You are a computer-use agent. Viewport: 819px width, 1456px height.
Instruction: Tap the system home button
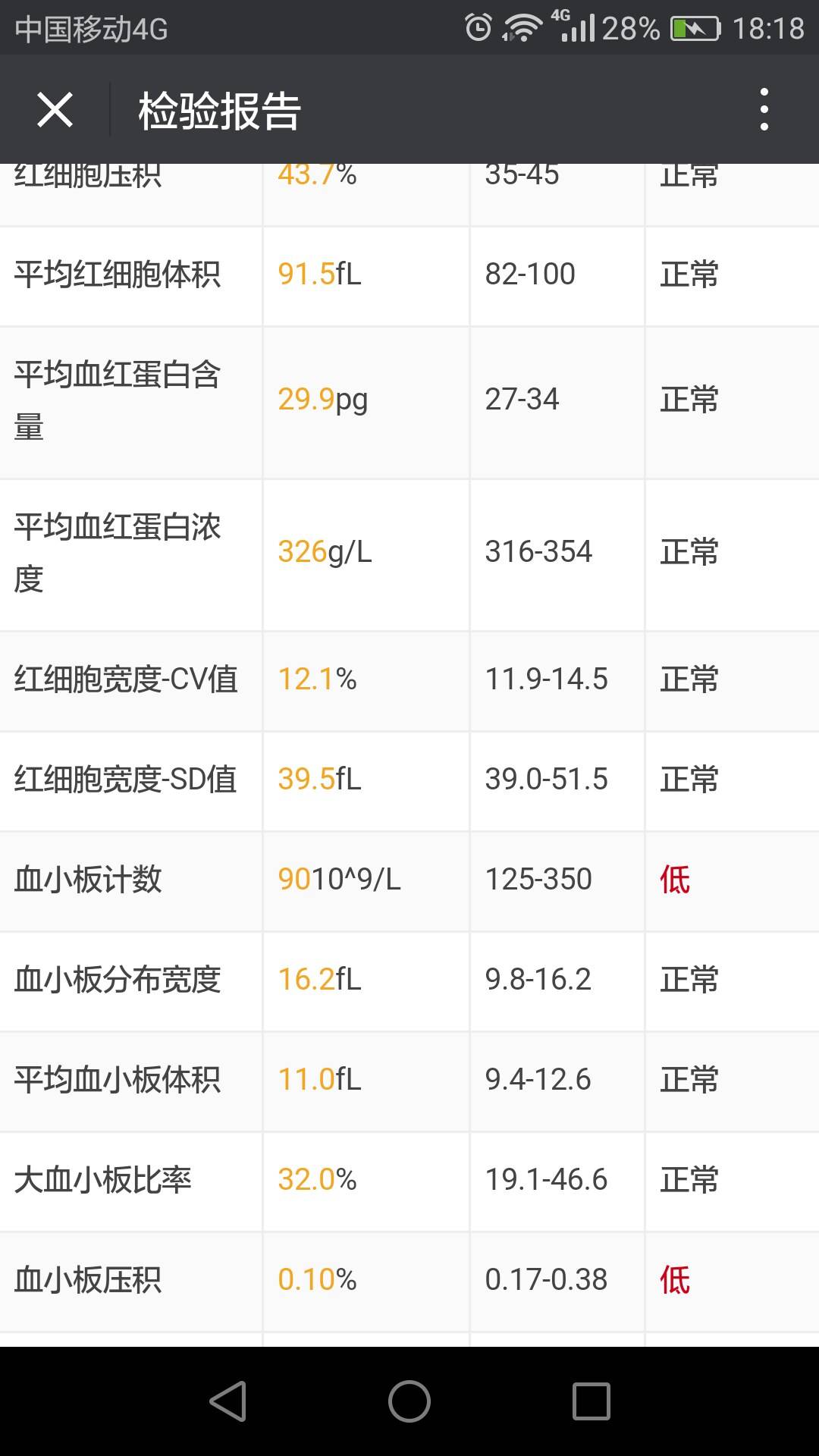point(409,1401)
